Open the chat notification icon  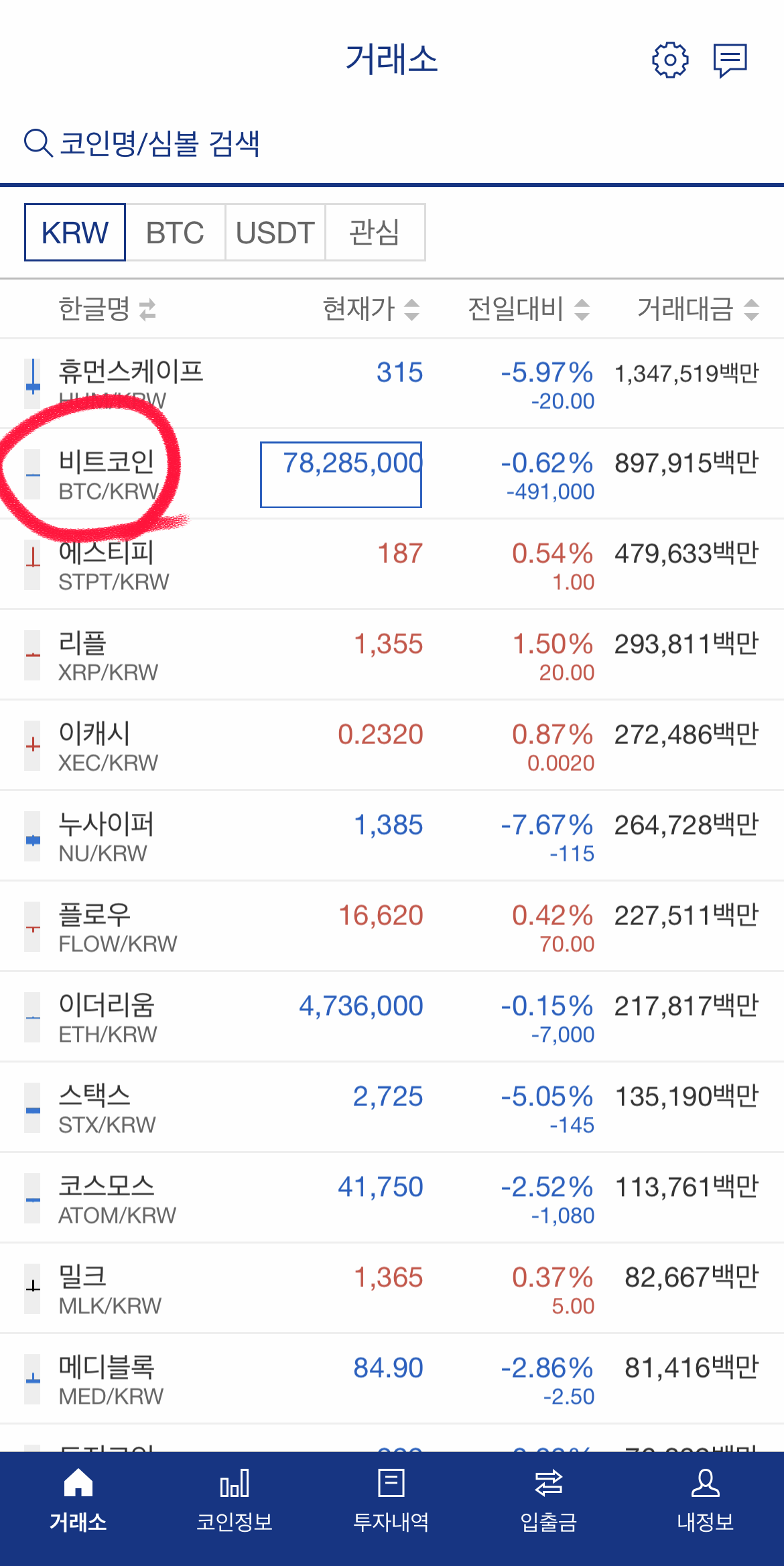click(730, 60)
